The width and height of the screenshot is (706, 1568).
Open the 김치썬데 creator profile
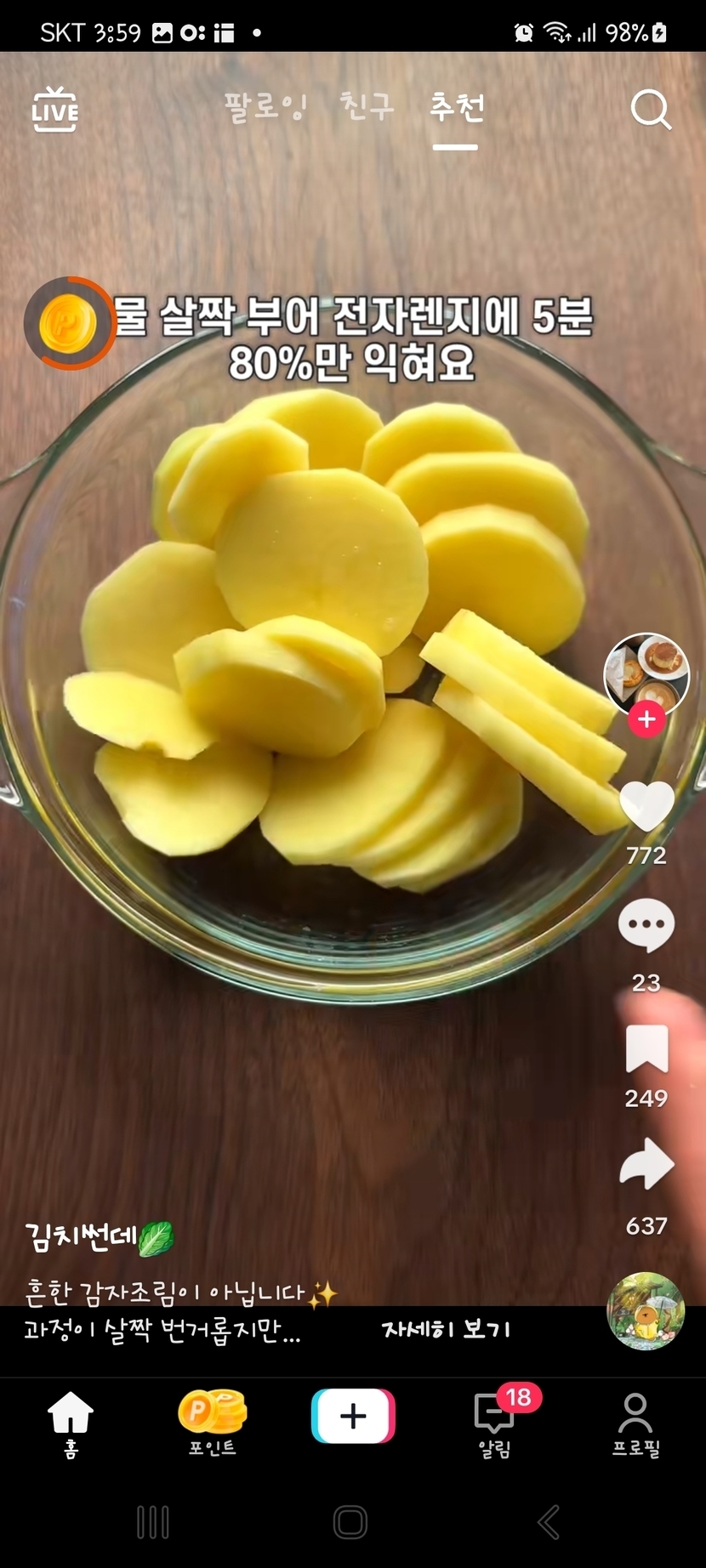tap(82, 1237)
